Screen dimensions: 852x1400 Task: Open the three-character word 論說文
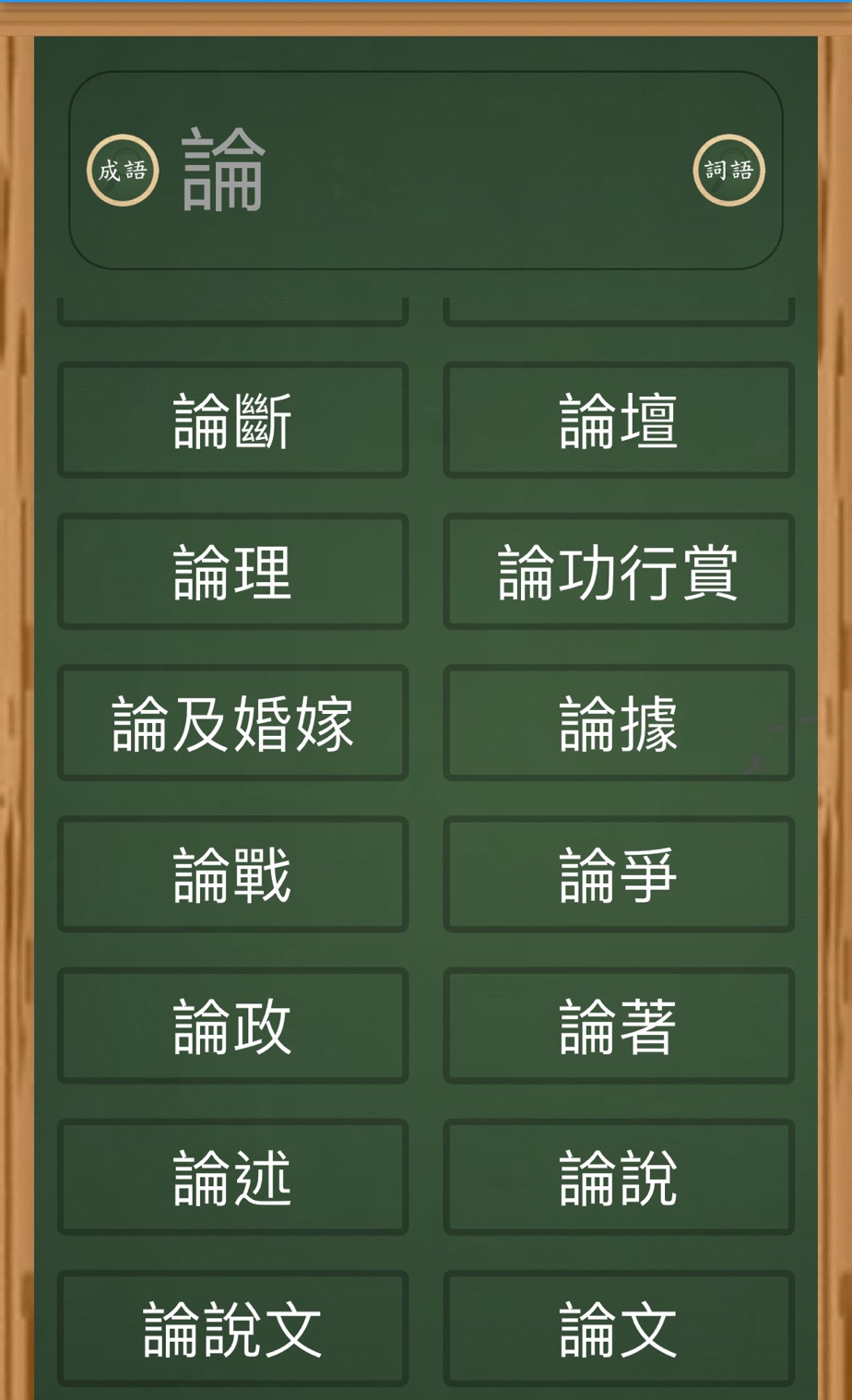point(232,1328)
